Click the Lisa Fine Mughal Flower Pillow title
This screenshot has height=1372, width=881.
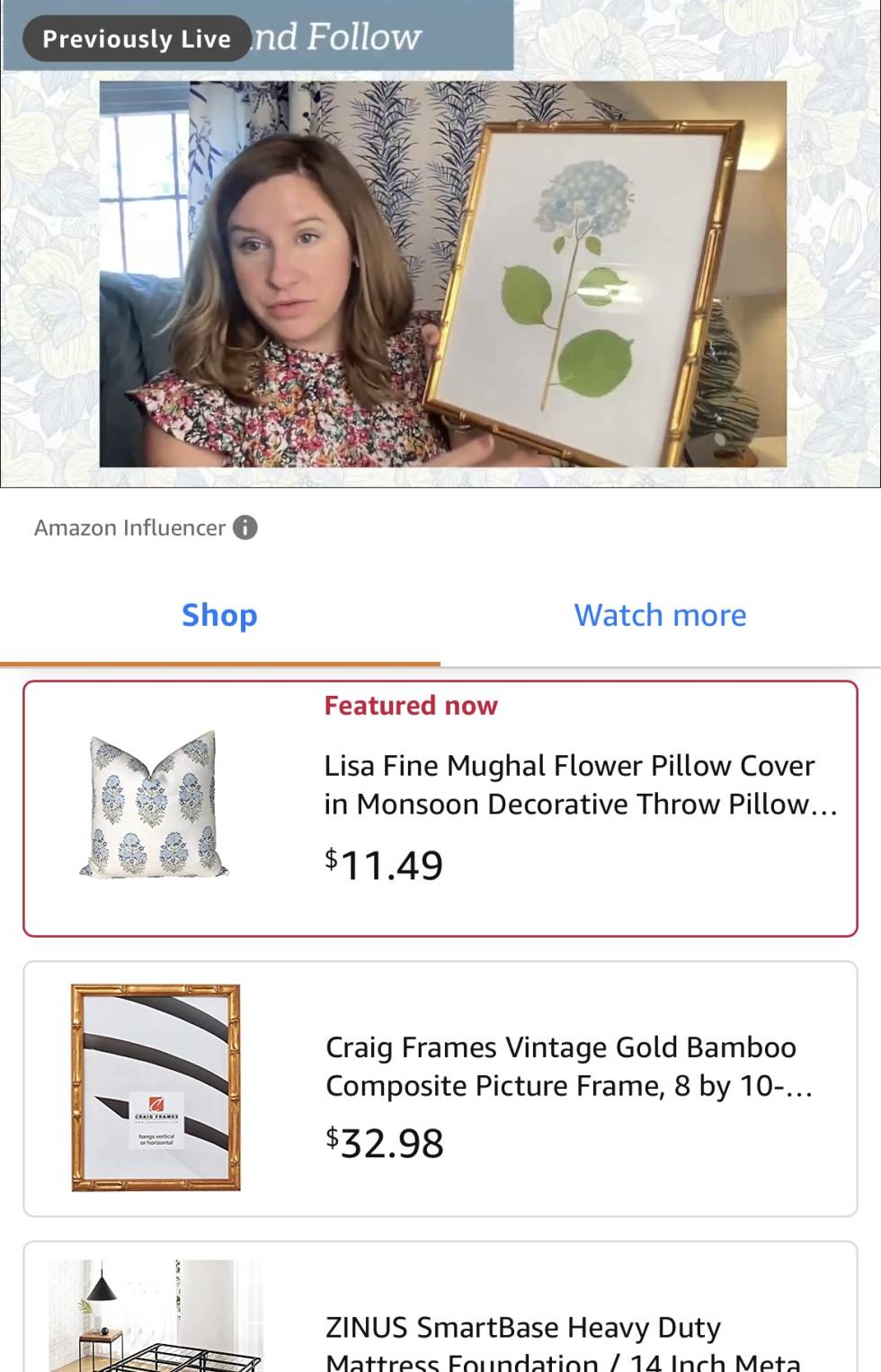pyautogui.click(x=570, y=784)
